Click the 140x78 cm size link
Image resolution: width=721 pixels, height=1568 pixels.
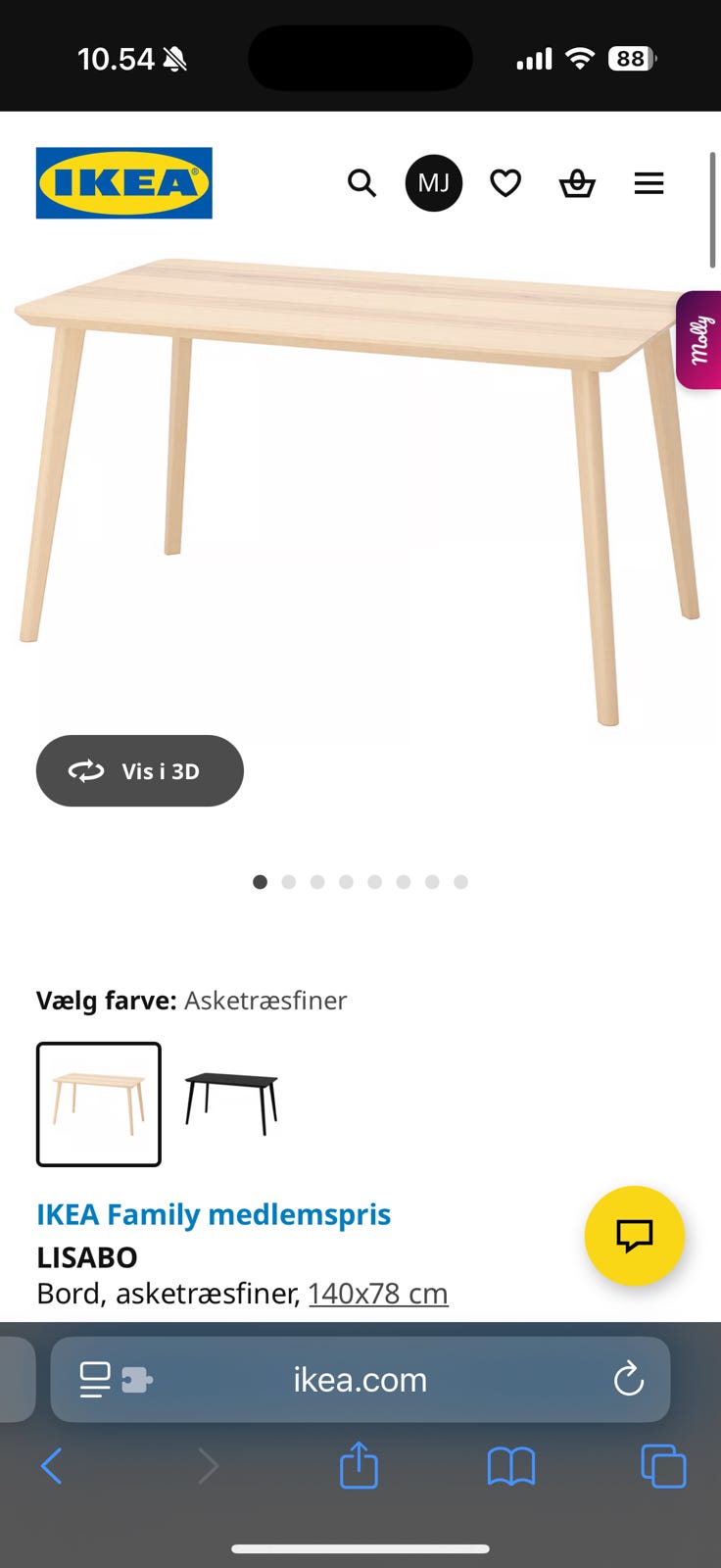coord(378,1293)
